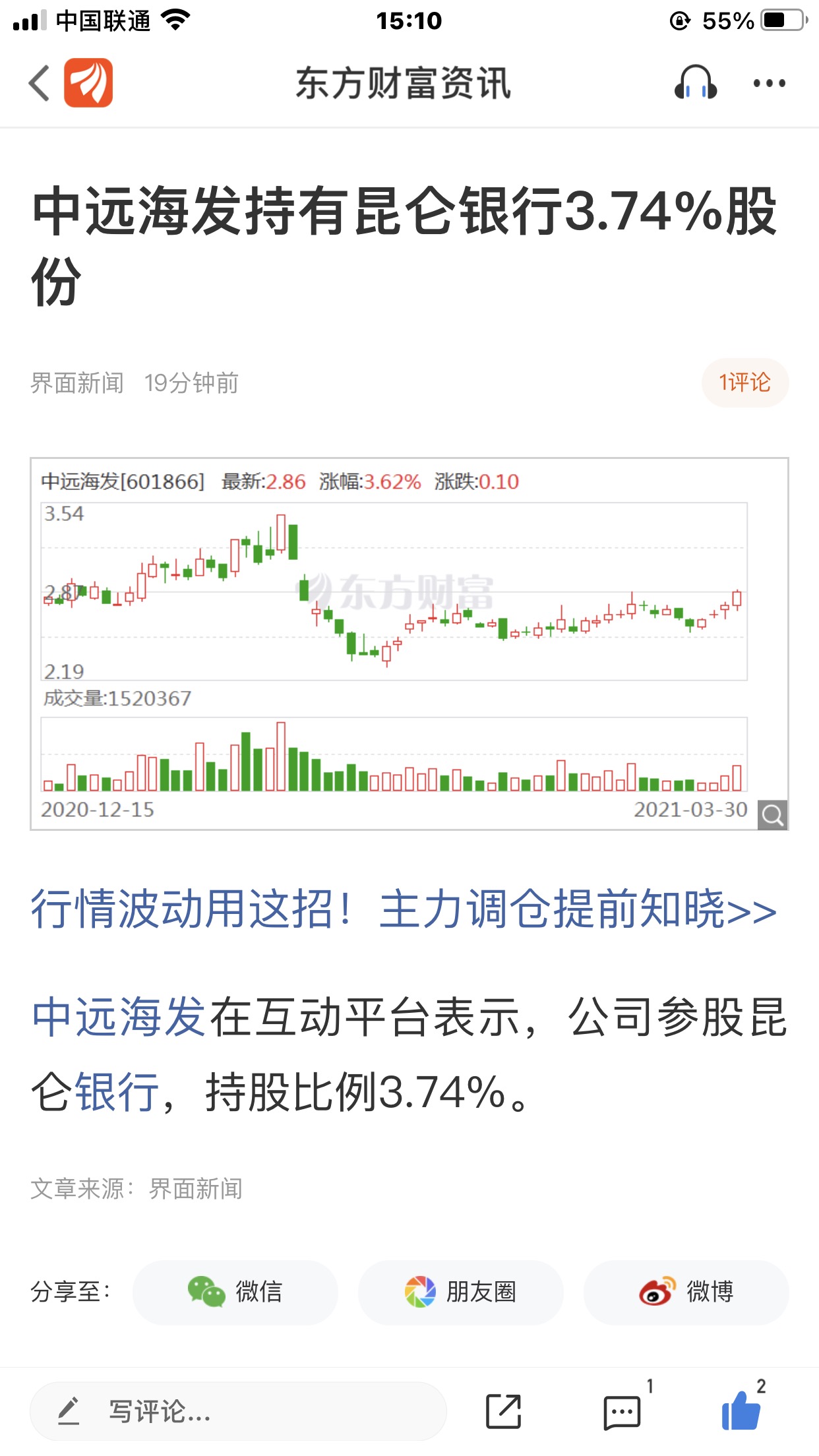Screen dimensions: 819x1456
Task: Tap the back arrow to return
Action: tap(38, 84)
